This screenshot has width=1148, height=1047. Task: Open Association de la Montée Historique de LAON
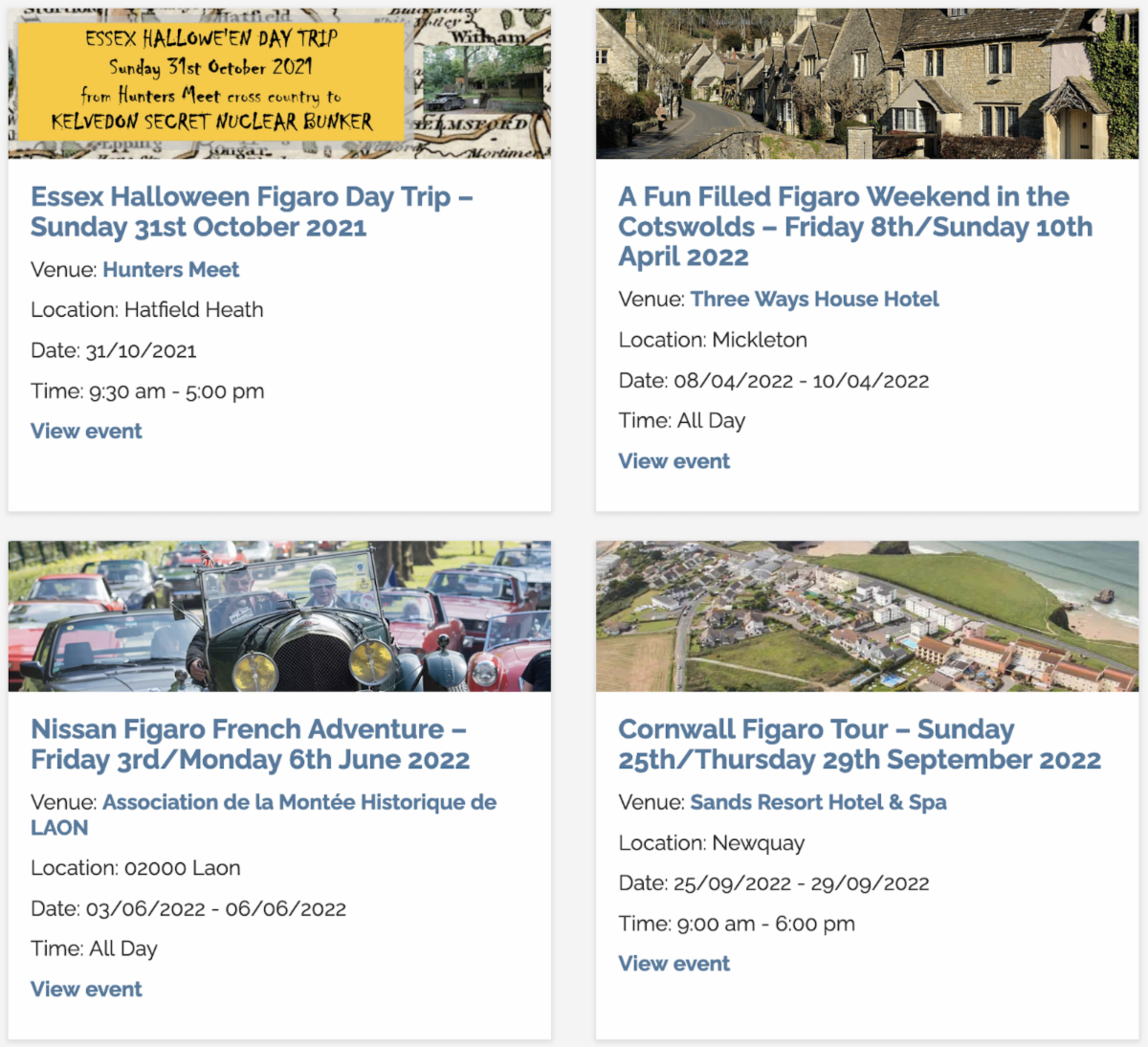click(263, 813)
